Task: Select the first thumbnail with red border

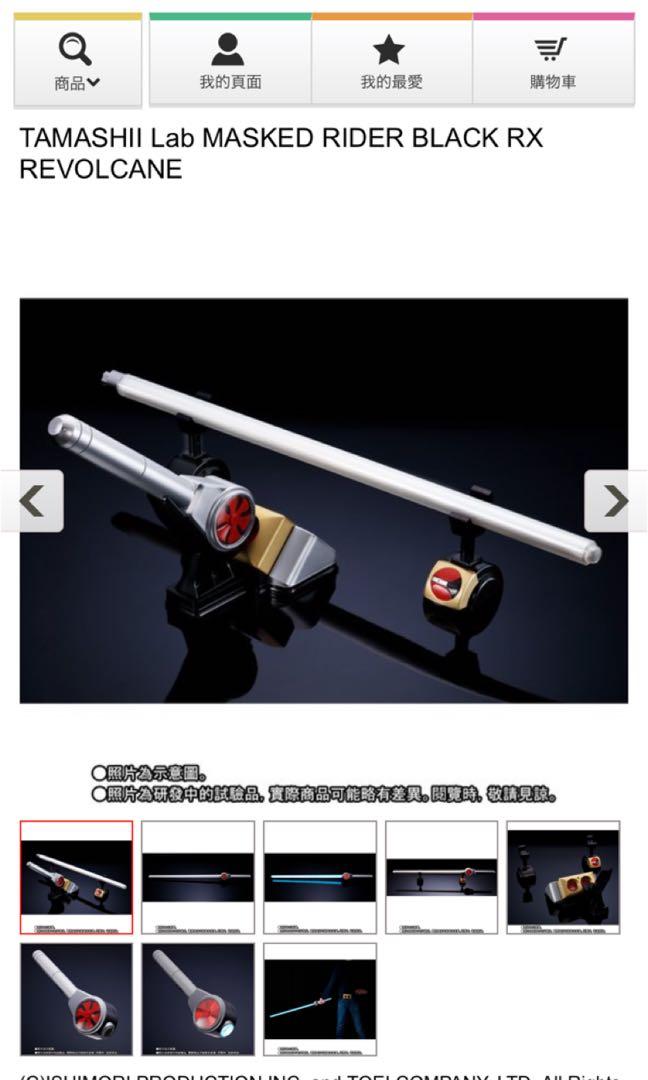Action: tap(76, 877)
